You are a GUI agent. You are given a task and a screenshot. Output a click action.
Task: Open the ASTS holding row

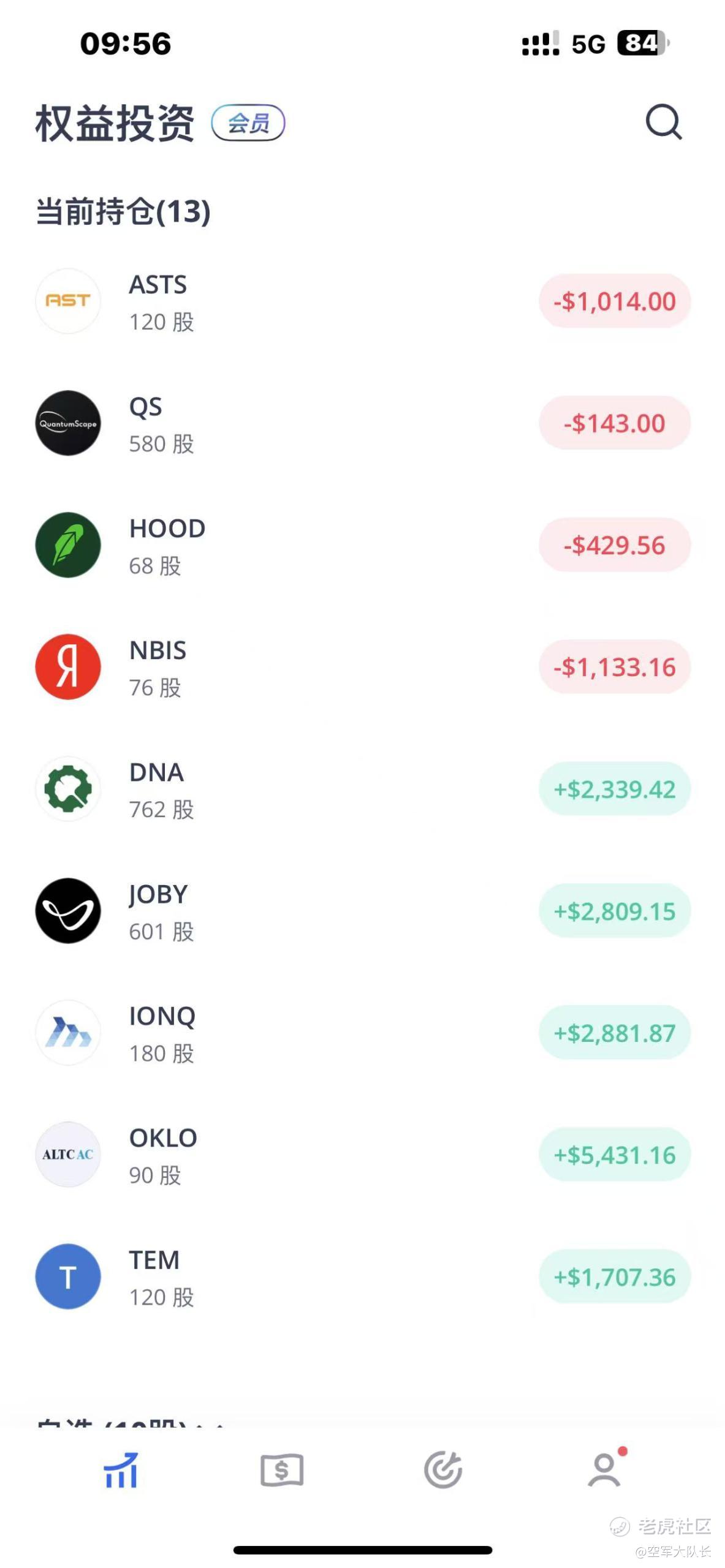(x=362, y=301)
